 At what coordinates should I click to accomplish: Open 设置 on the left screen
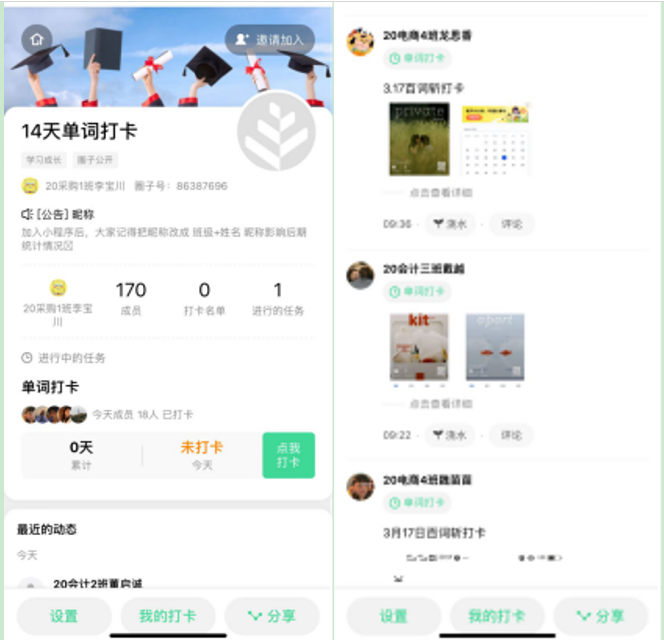(x=63, y=616)
